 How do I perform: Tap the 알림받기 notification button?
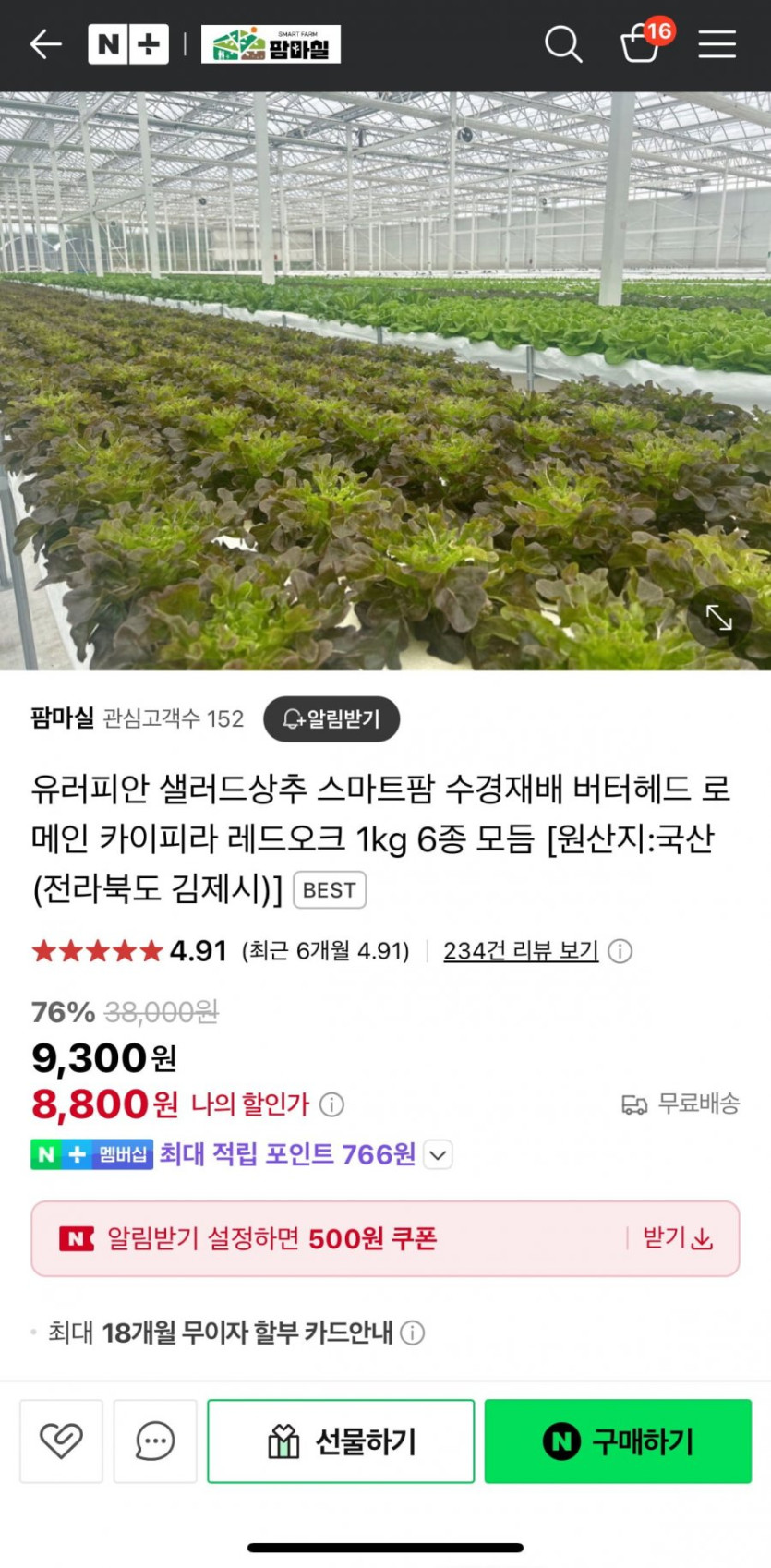pyautogui.click(x=331, y=718)
